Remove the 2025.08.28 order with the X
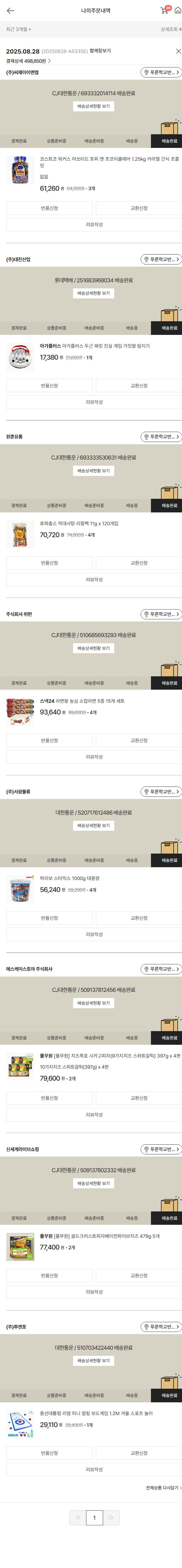Image resolution: width=182 pixels, height=1568 pixels. pos(178,51)
